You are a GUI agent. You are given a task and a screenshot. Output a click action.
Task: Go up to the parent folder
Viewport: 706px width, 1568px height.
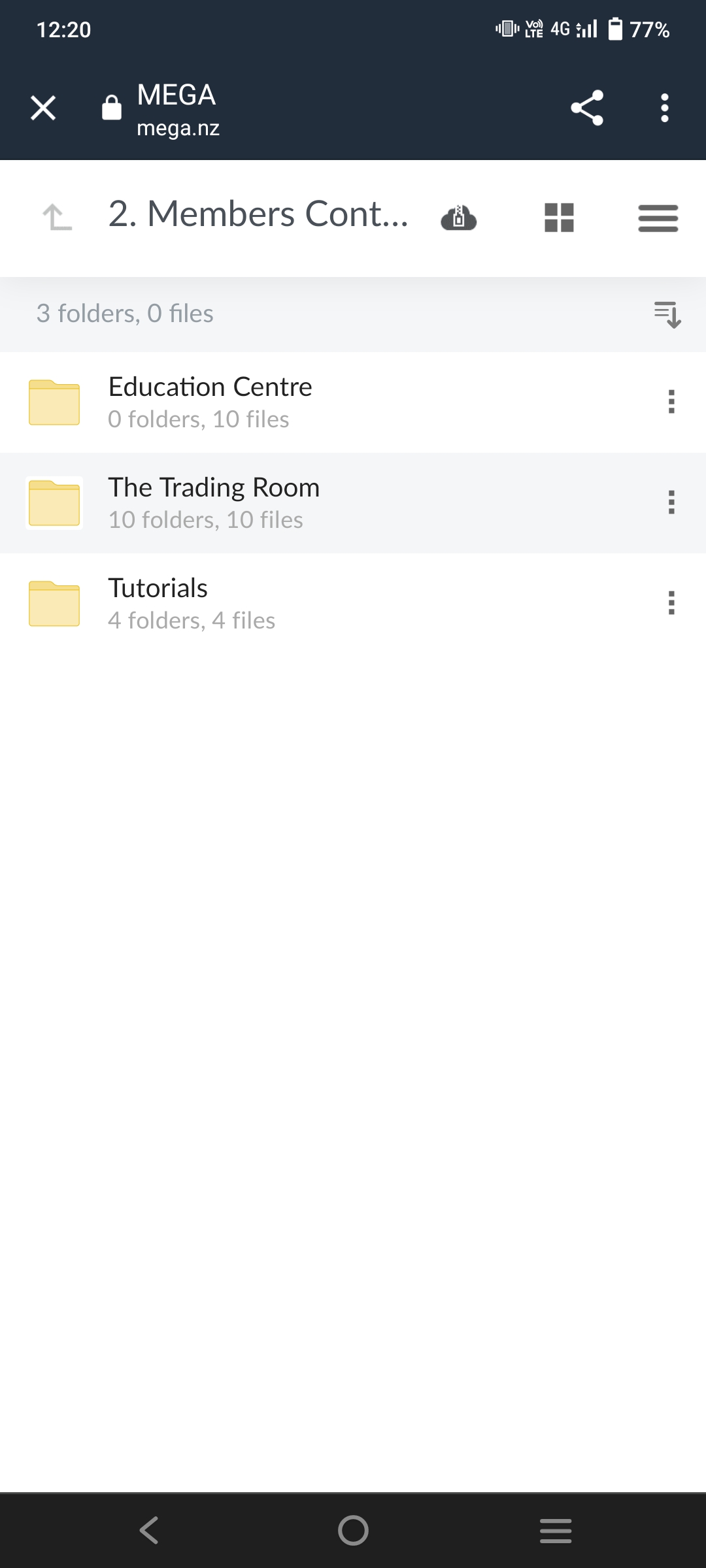coord(57,217)
